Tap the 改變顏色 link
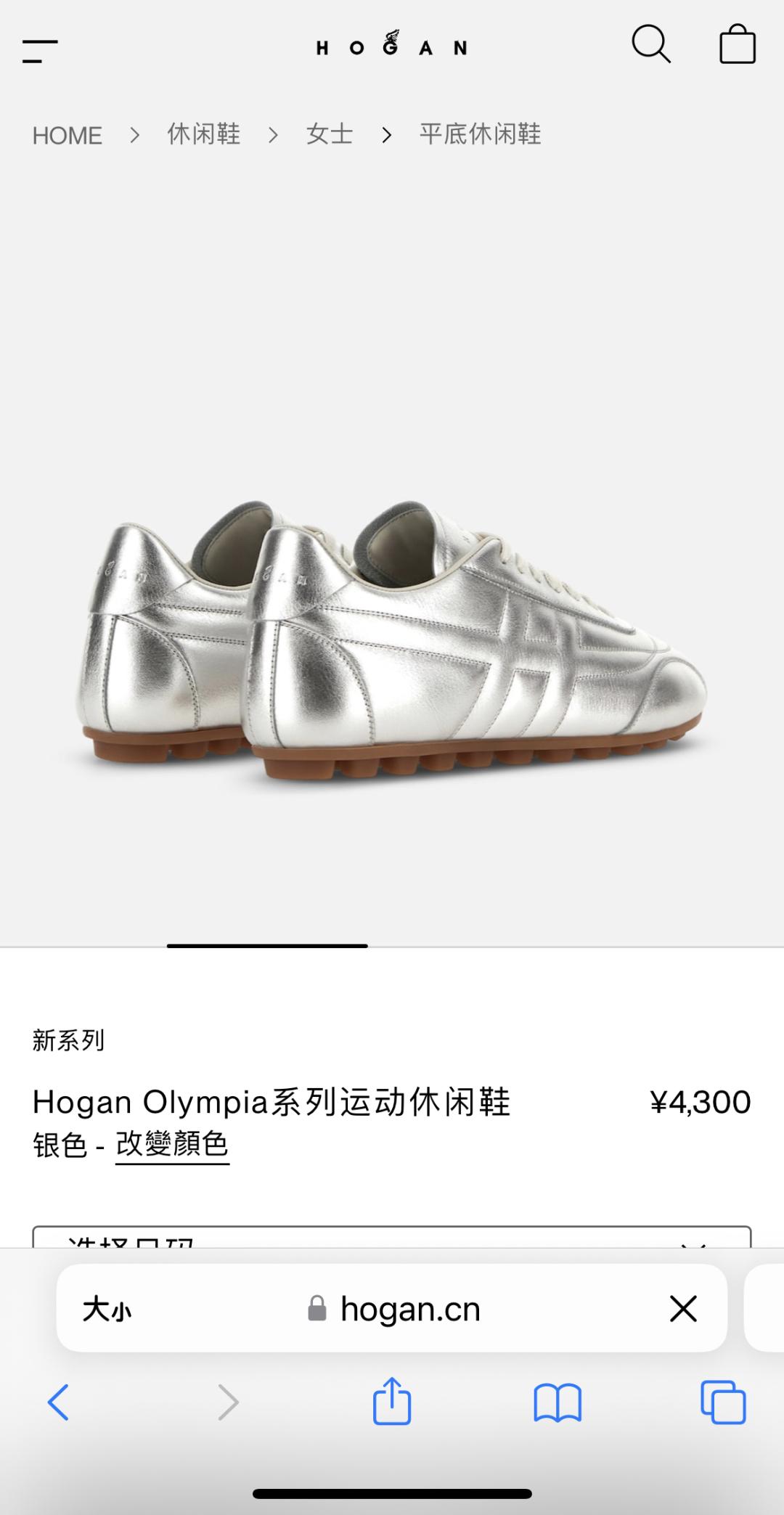This screenshot has height=1515, width=784. point(172,1144)
